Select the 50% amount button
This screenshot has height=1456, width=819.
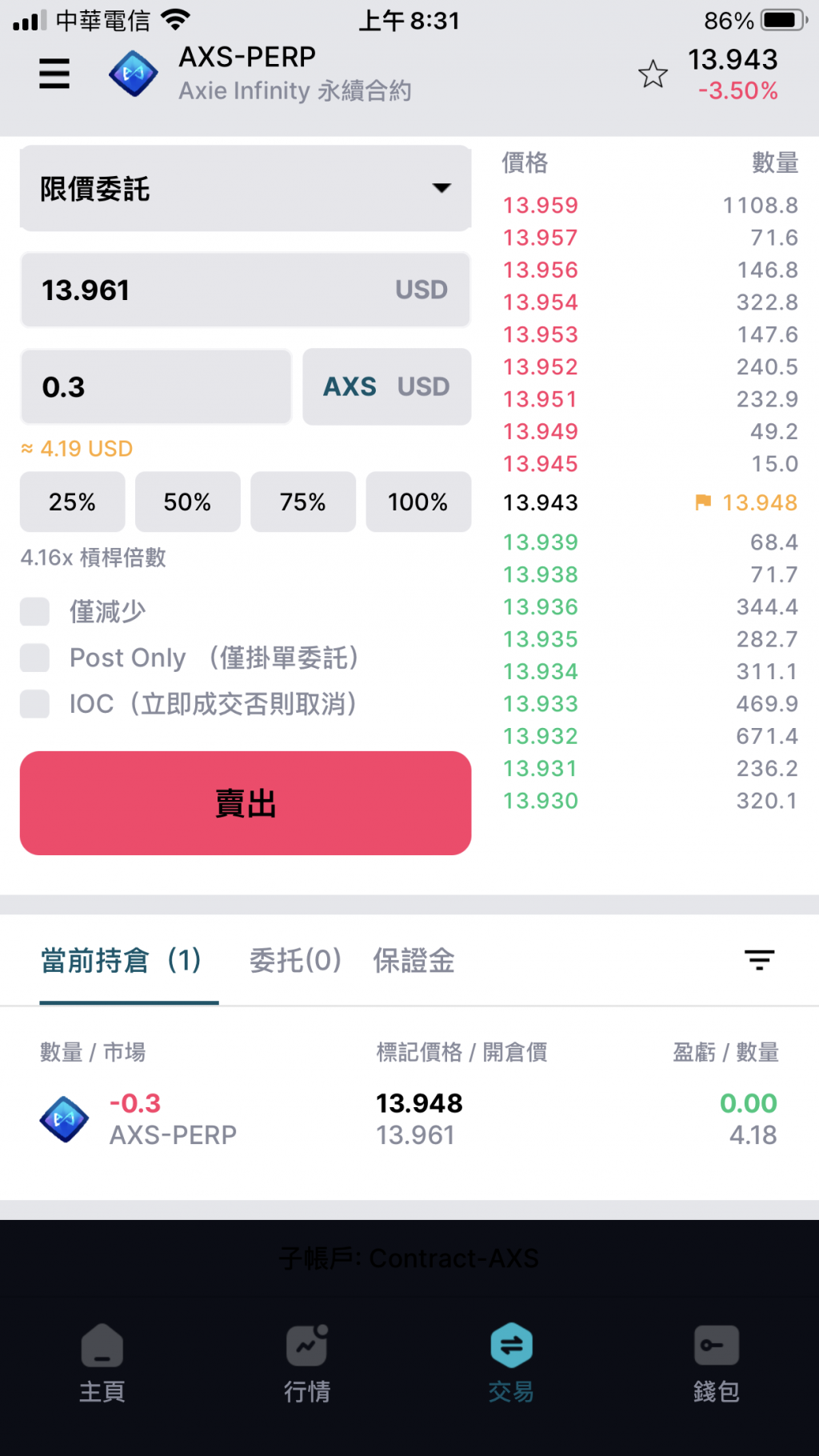(187, 502)
